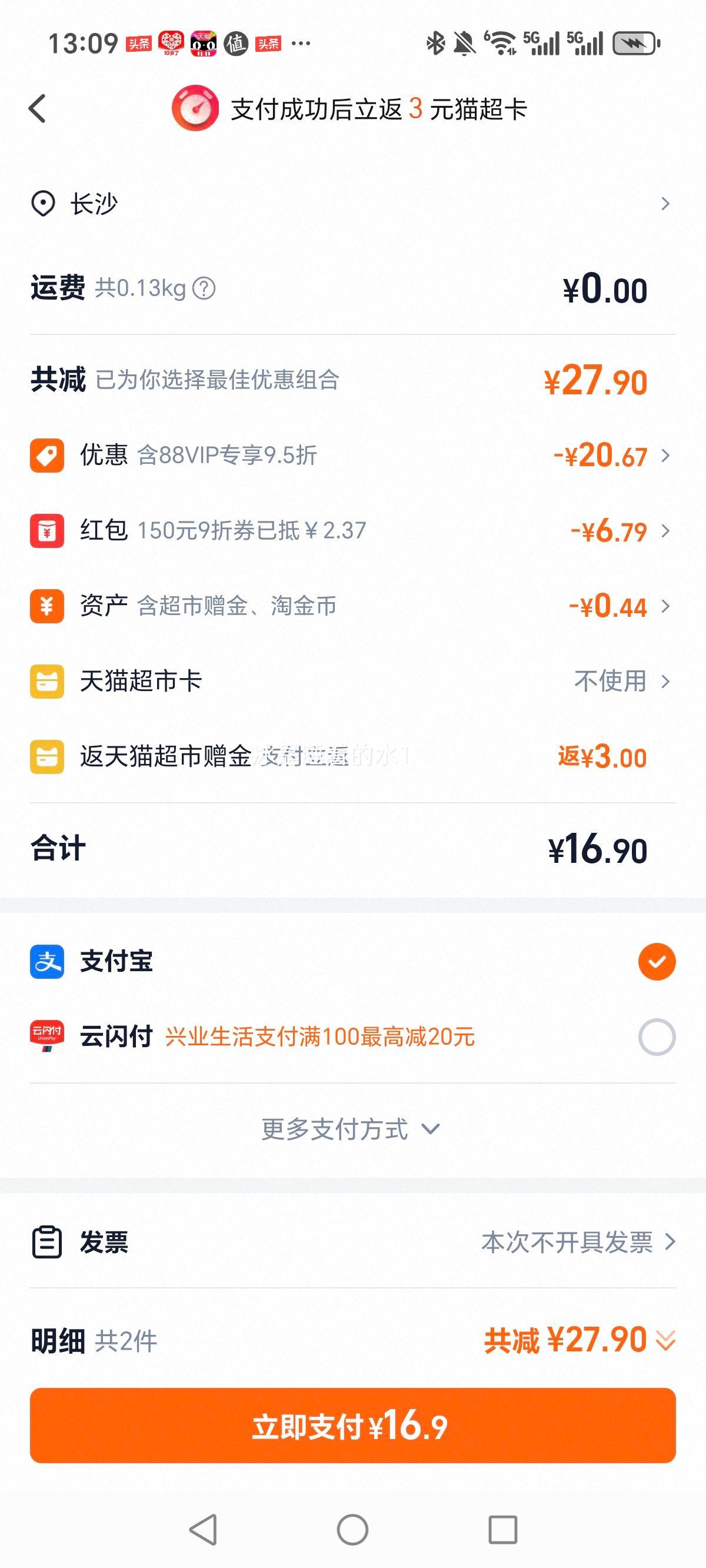Open the 天猫超市卡 row

(352, 681)
